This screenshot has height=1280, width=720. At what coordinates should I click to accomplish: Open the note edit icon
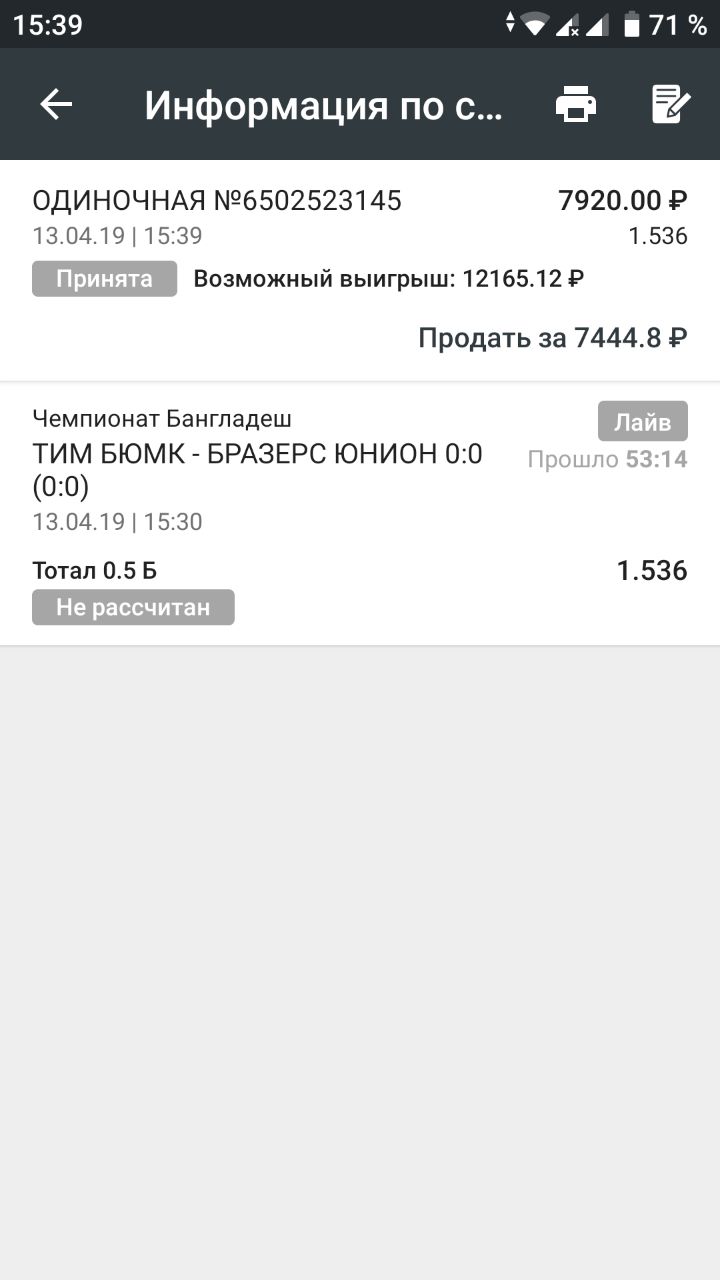click(670, 104)
